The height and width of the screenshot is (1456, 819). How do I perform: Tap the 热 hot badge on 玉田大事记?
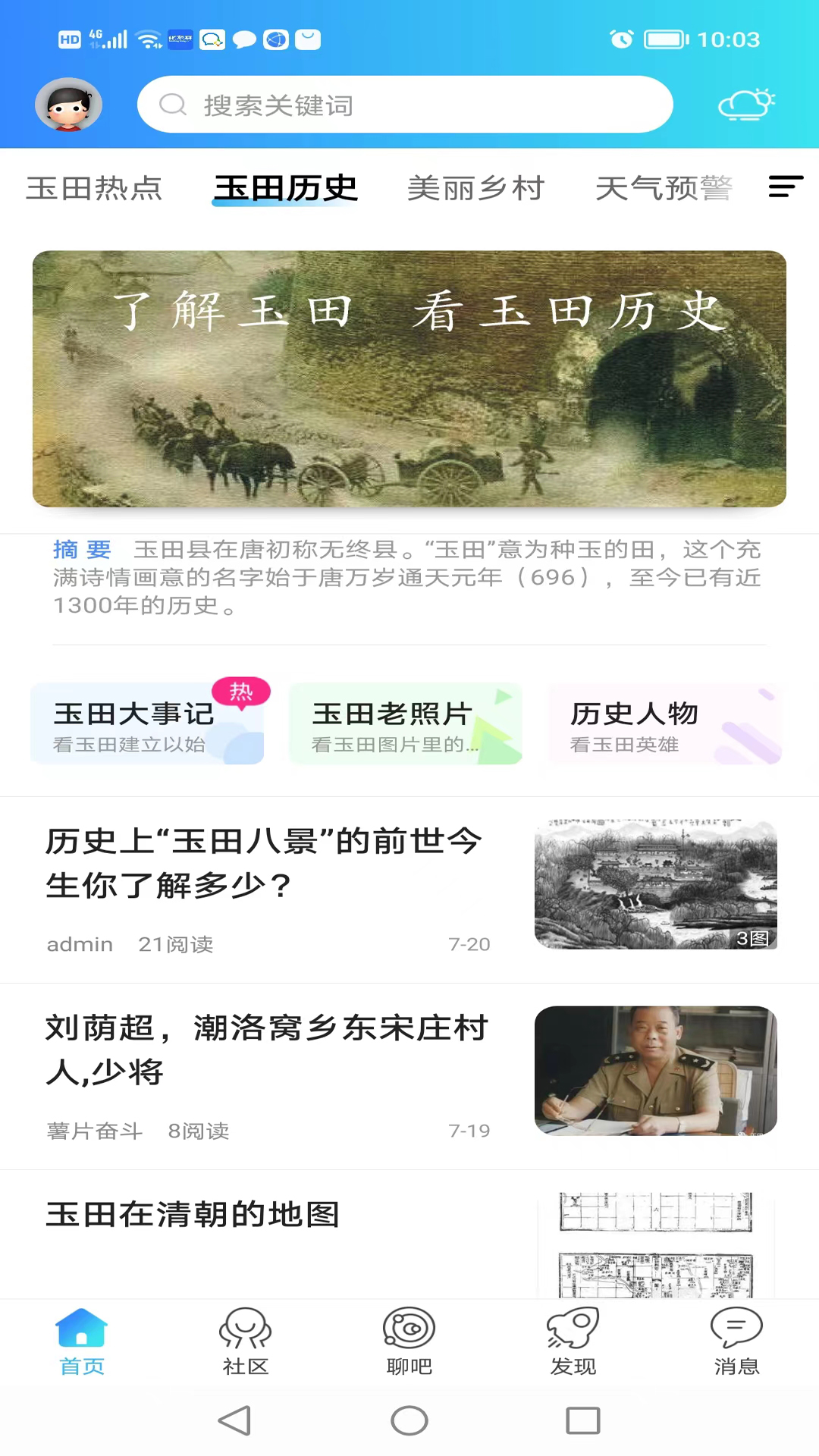[241, 692]
